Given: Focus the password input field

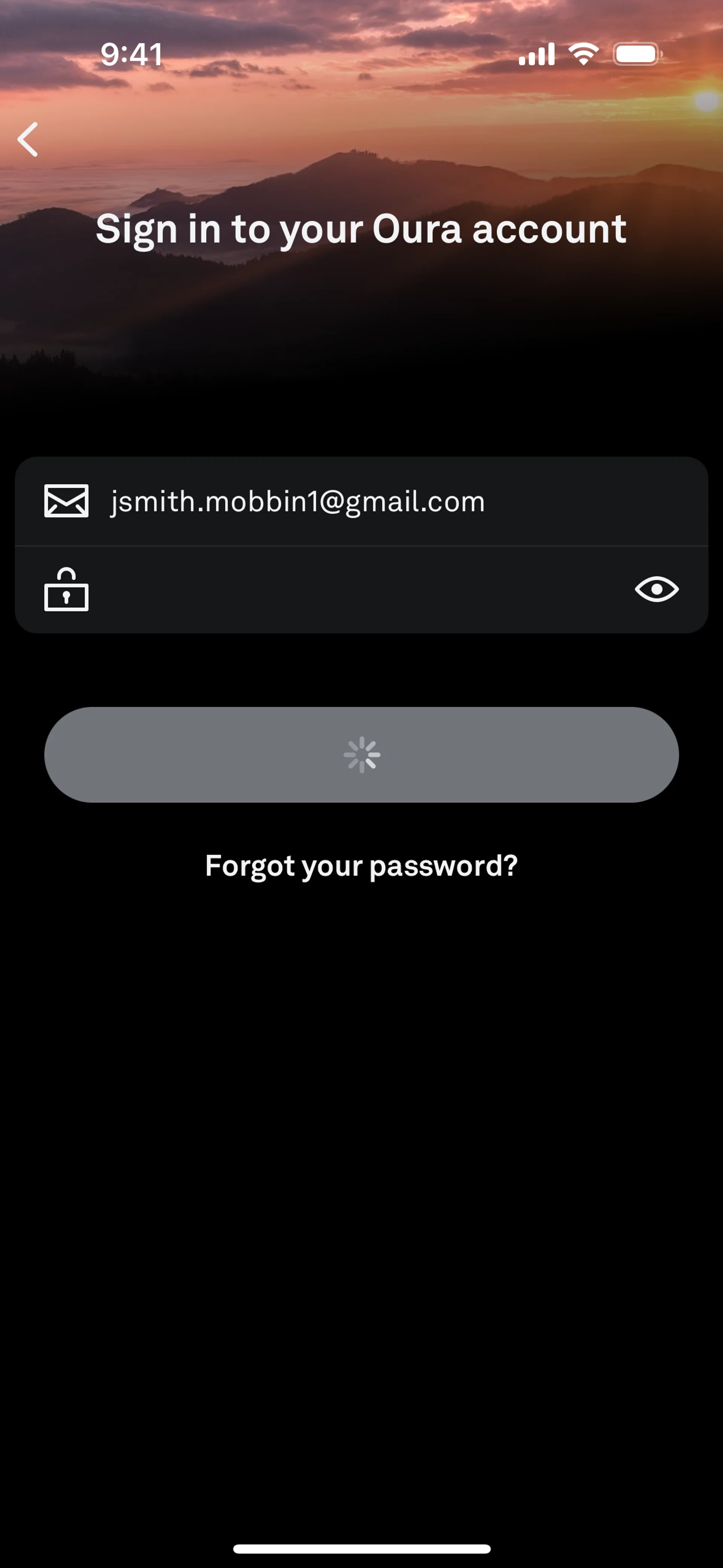Looking at the screenshot, I should 353,590.
